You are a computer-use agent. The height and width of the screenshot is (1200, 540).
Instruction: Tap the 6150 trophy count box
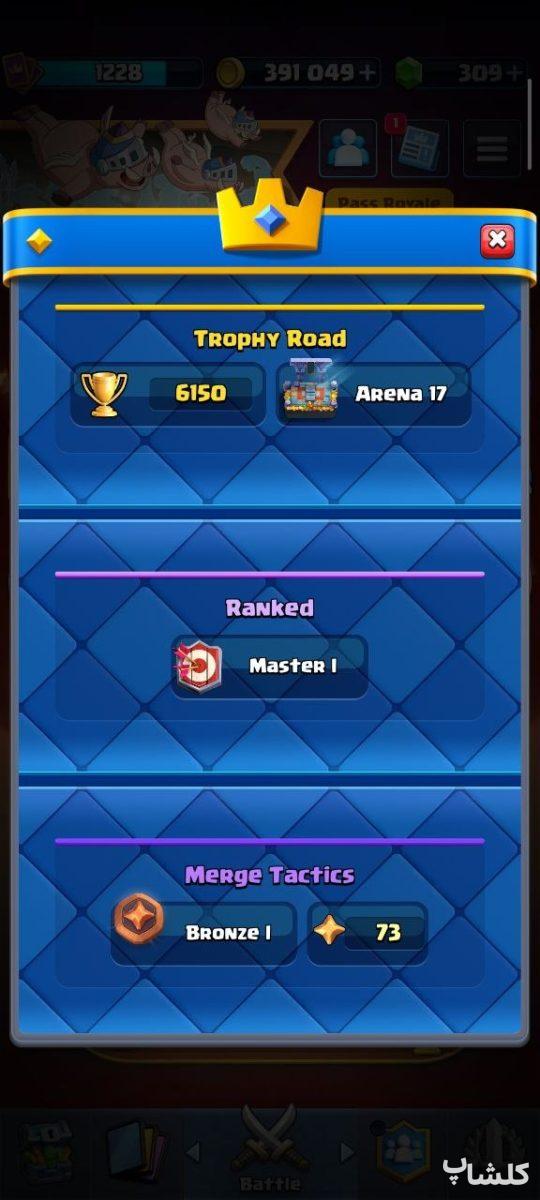pyautogui.click(x=168, y=394)
